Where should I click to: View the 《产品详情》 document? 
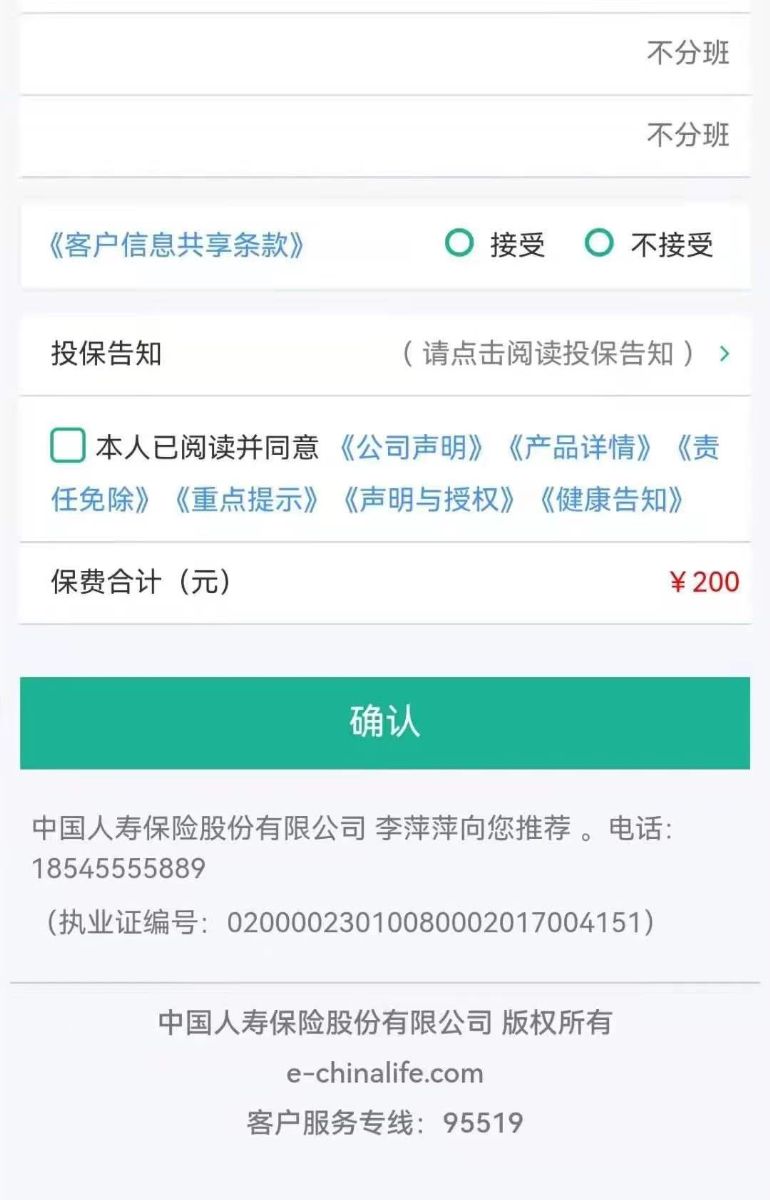580,447
